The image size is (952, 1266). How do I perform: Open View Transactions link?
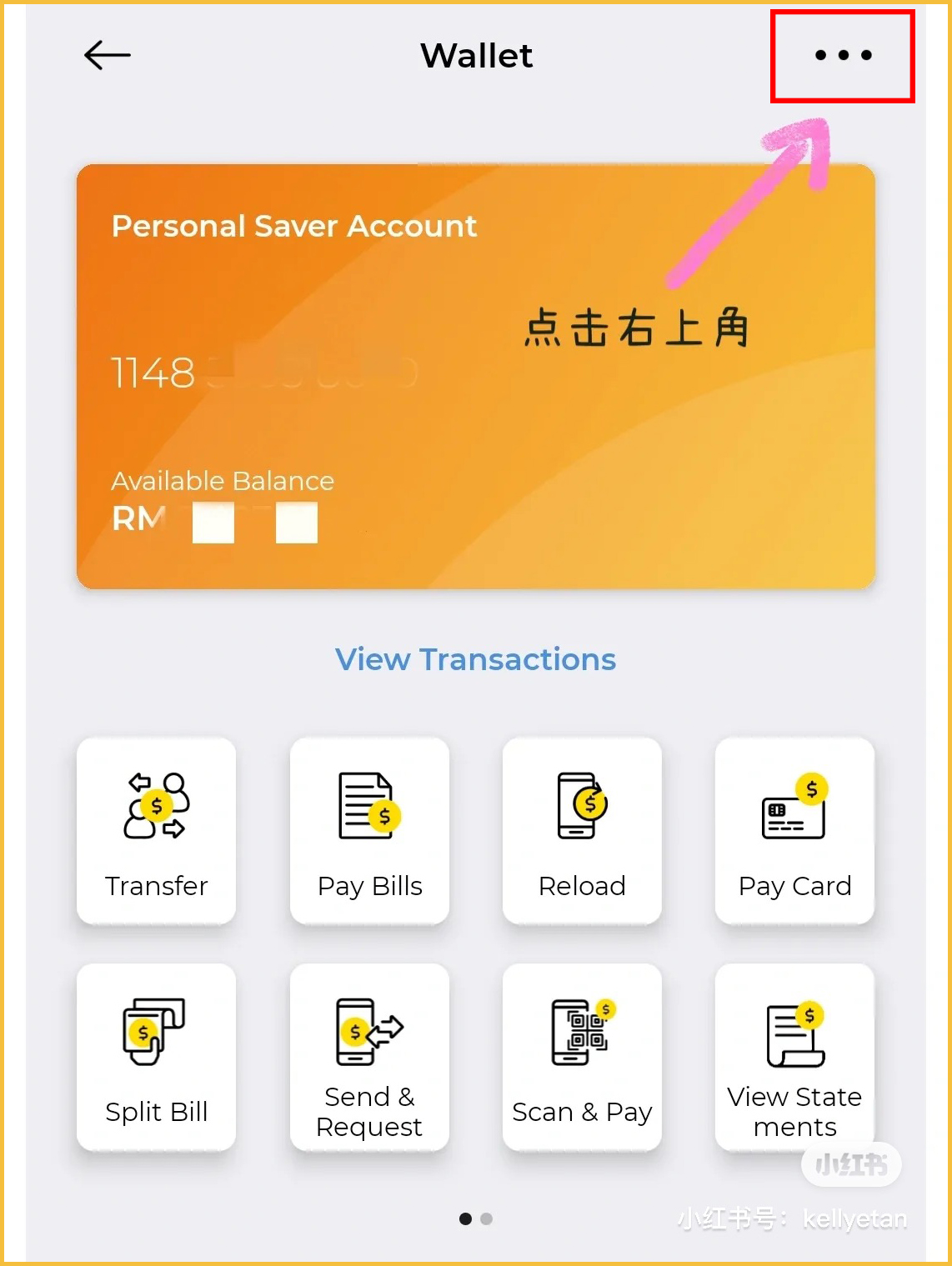[x=475, y=659]
